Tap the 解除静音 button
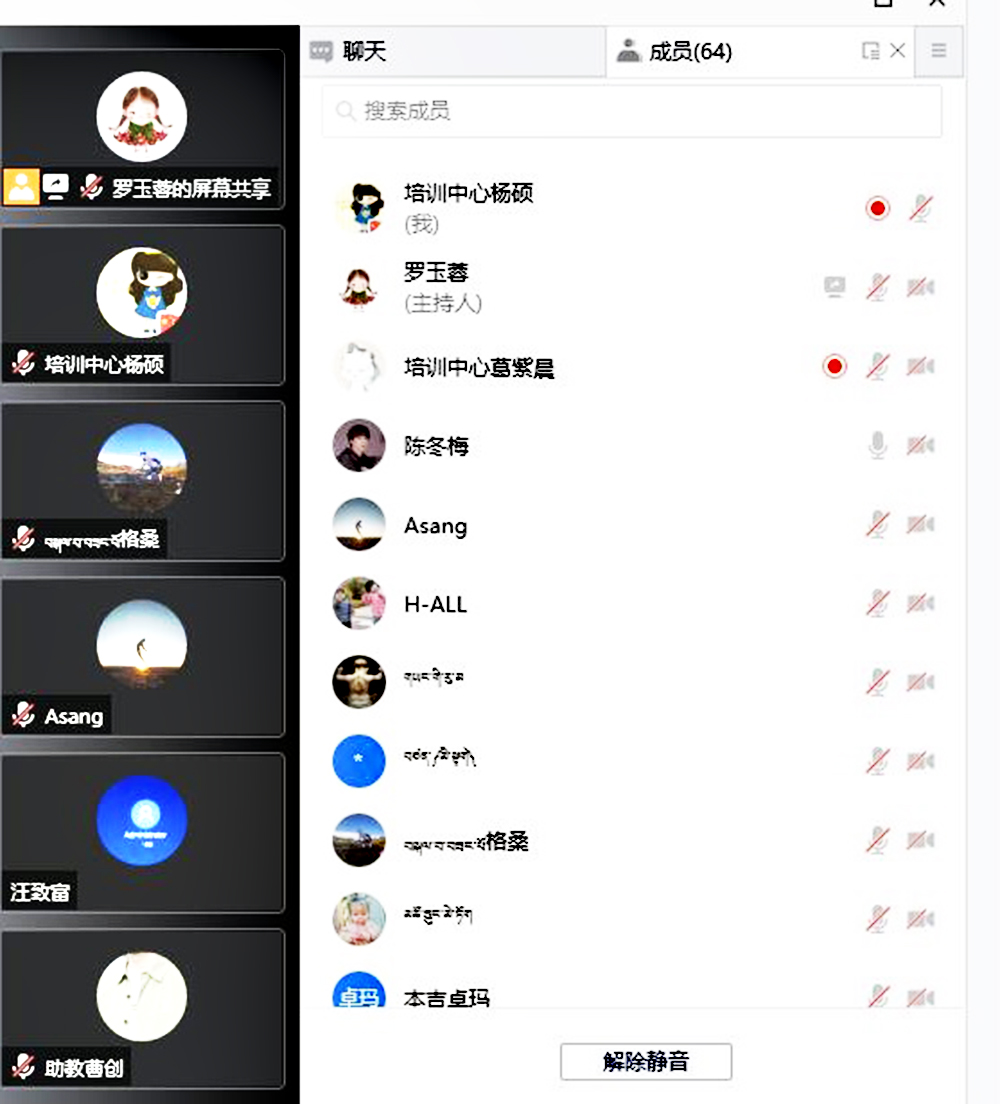The height and width of the screenshot is (1104, 1000). [646, 1062]
